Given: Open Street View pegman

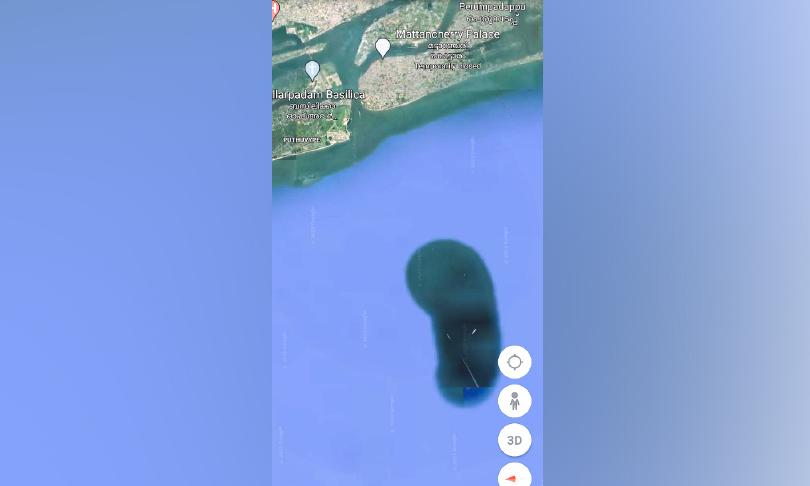Looking at the screenshot, I should pyautogui.click(x=514, y=401).
